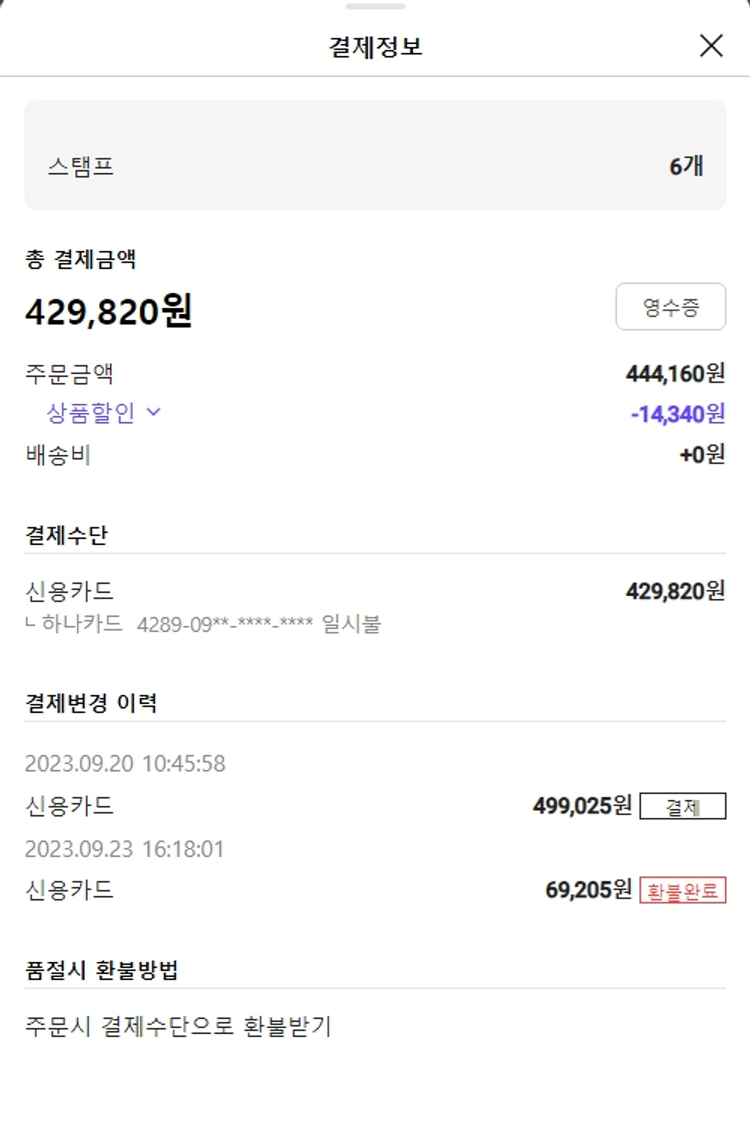Open the 영수증 receipt
Viewport: 750px width, 1130px height.
pos(670,307)
